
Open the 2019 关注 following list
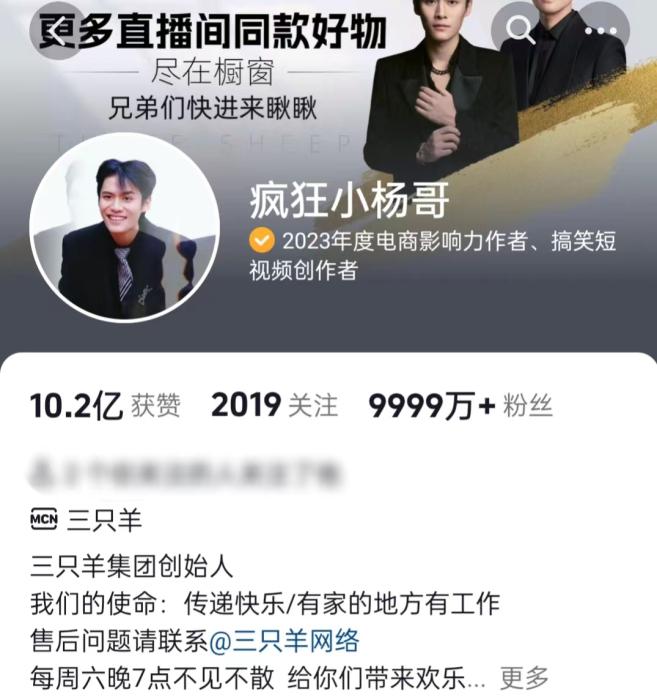[274, 405]
